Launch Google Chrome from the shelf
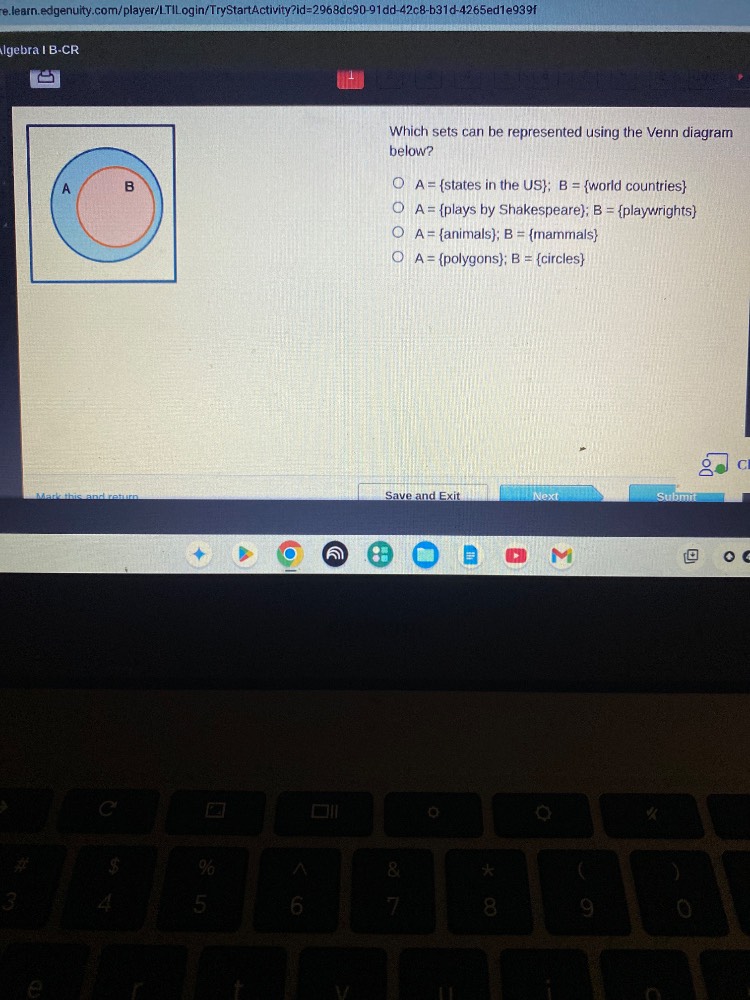Viewport: 750px width, 1000px height. click(291, 555)
